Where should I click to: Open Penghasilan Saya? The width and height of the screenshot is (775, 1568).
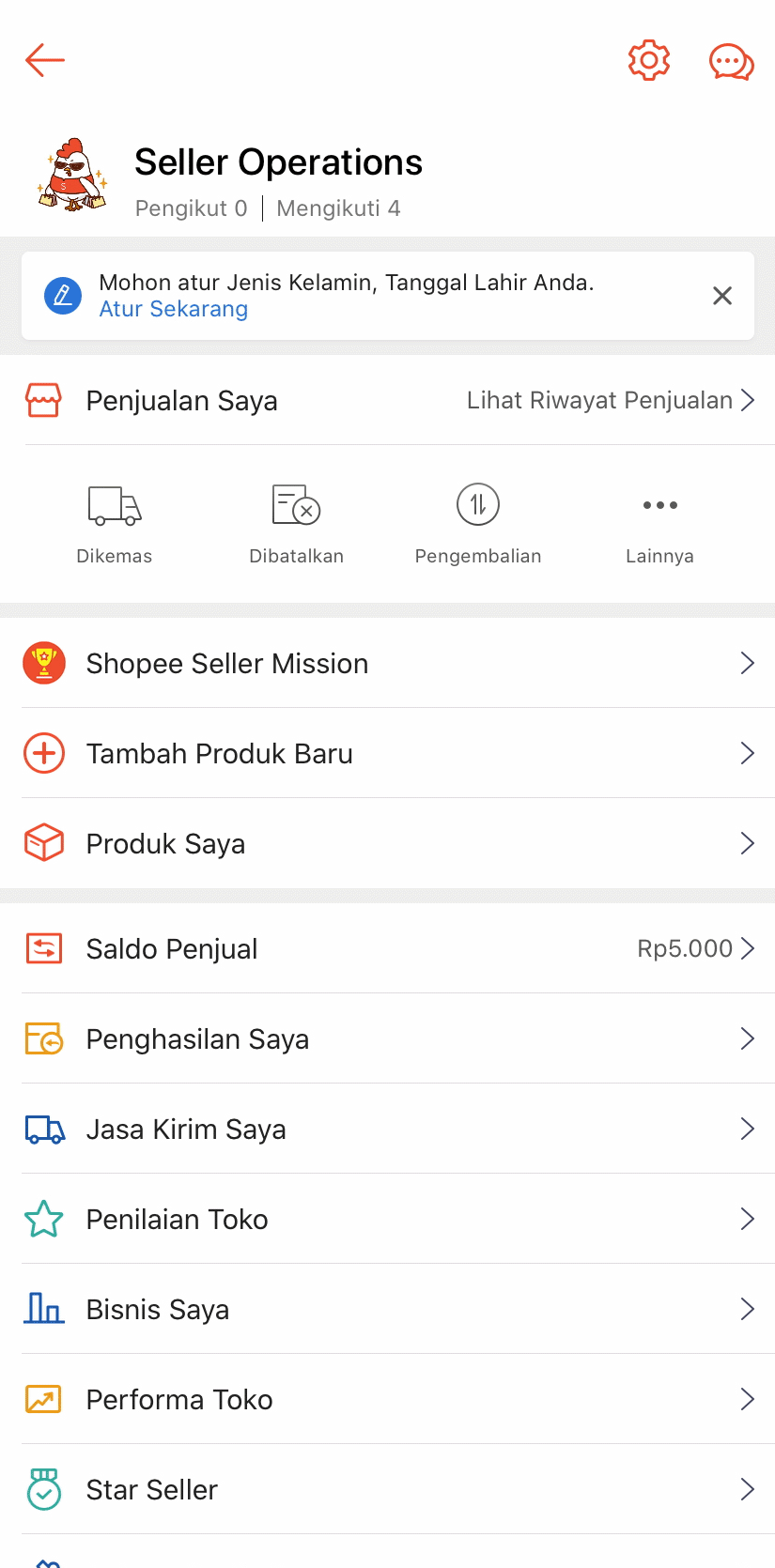tap(387, 1039)
